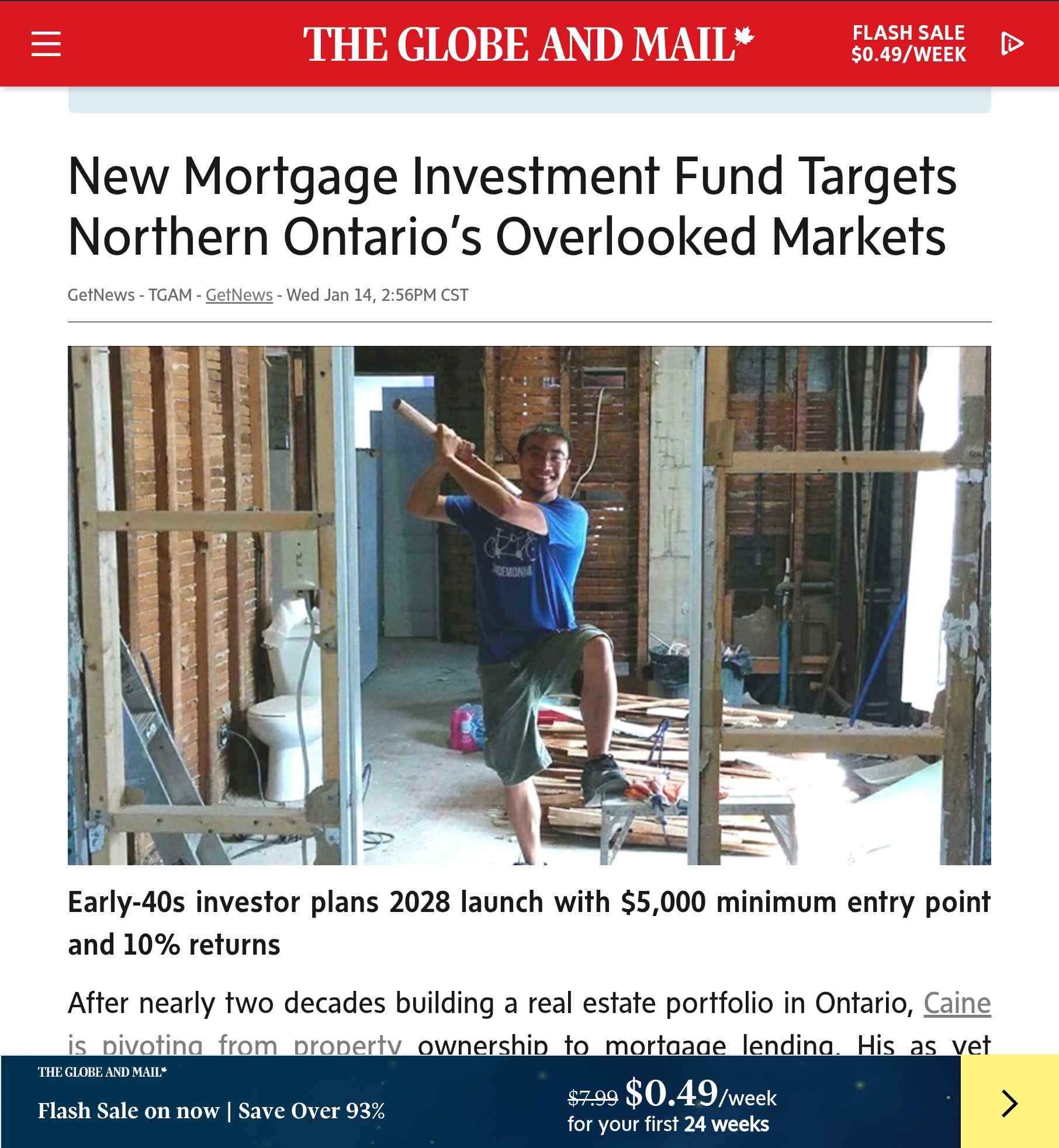Follow the Caine link in the article
The width and height of the screenshot is (1059, 1148).
[x=957, y=1003]
